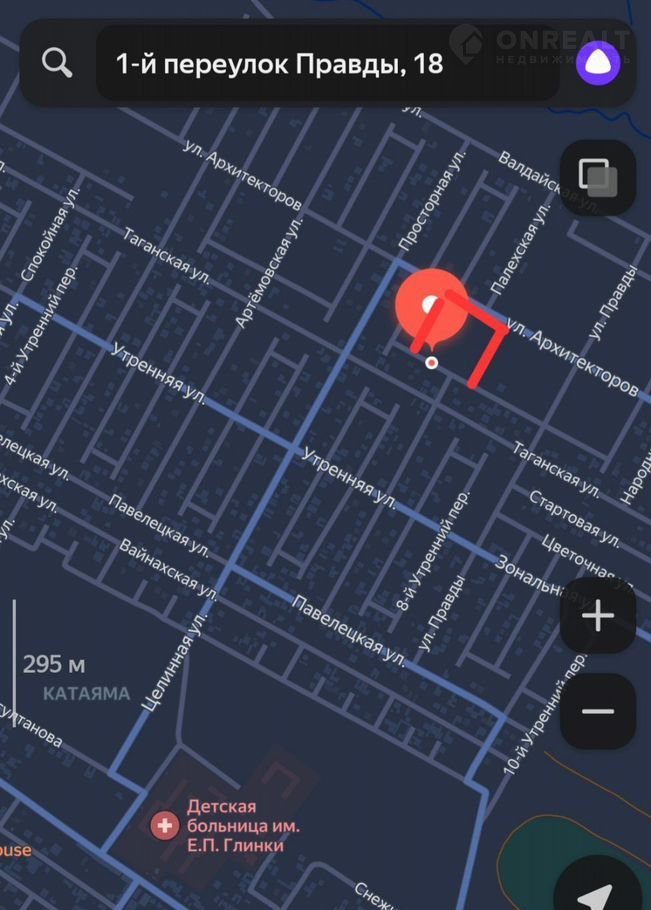Tap the search magnifier icon
The width and height of the screenshot is (651, 910).
[57, 64]
